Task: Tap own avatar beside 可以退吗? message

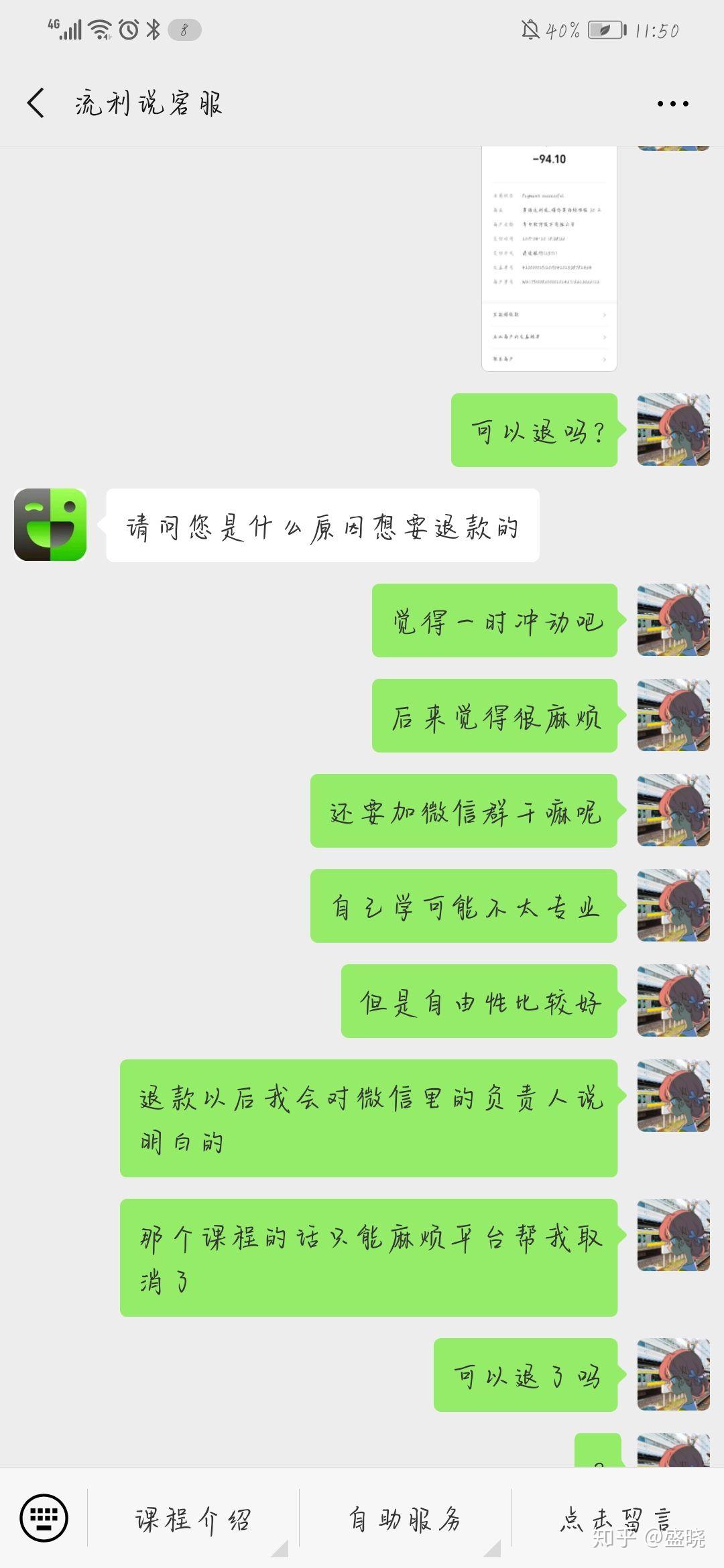Action: point(673,430)
